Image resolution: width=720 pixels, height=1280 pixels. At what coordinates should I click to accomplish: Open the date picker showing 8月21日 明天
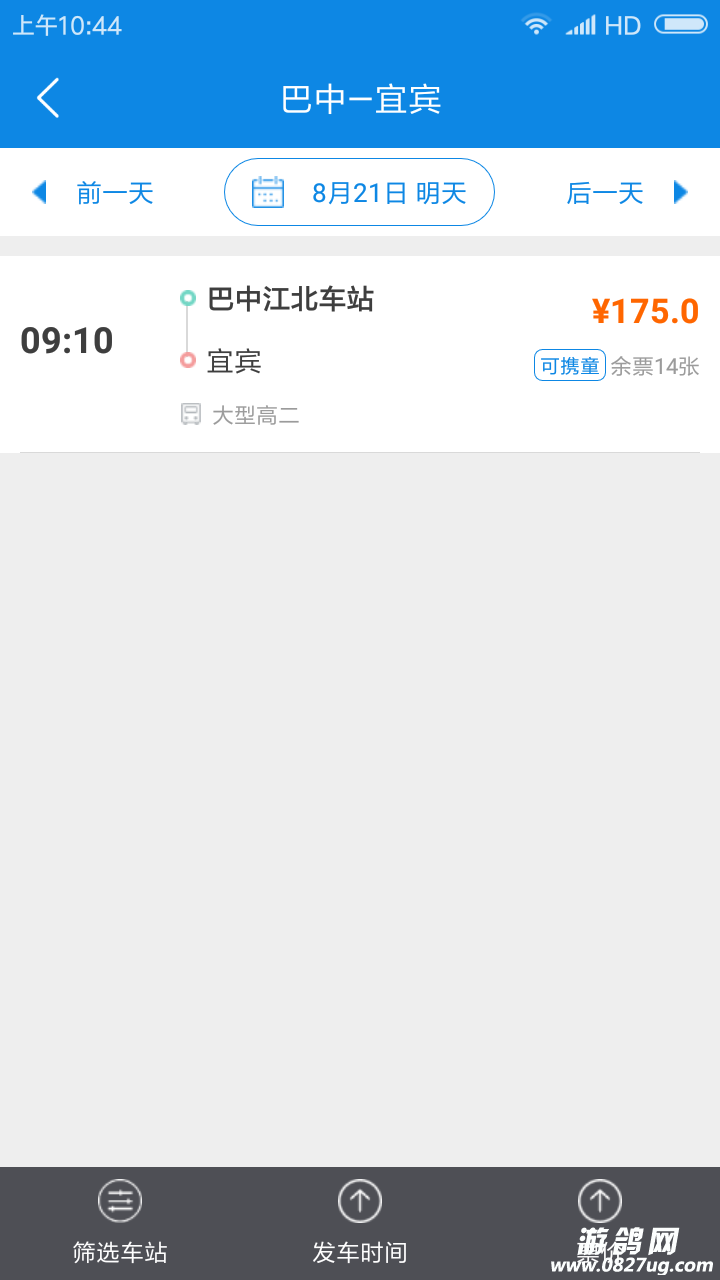tap(359, 192)
